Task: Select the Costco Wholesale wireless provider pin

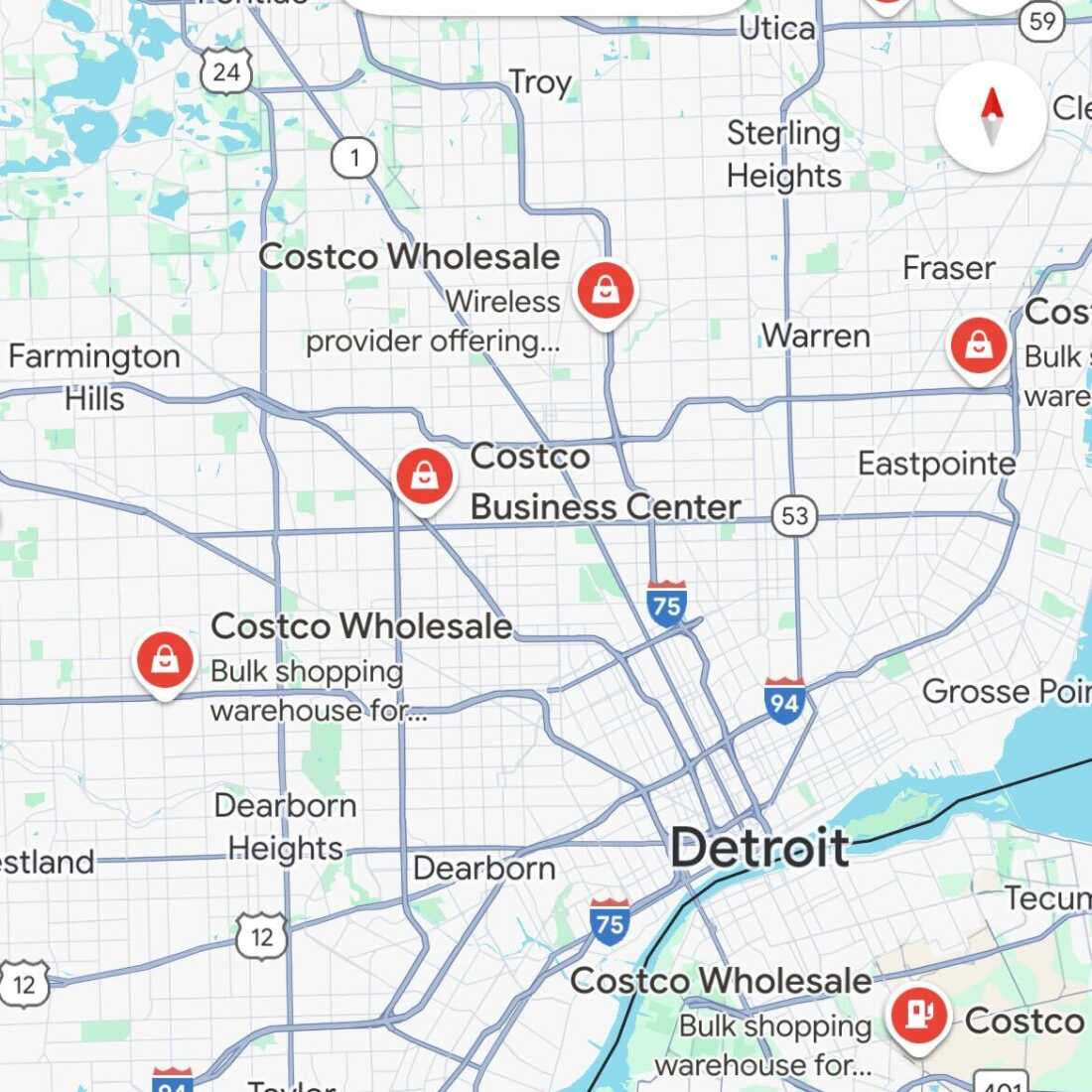Action: (606, 291)
